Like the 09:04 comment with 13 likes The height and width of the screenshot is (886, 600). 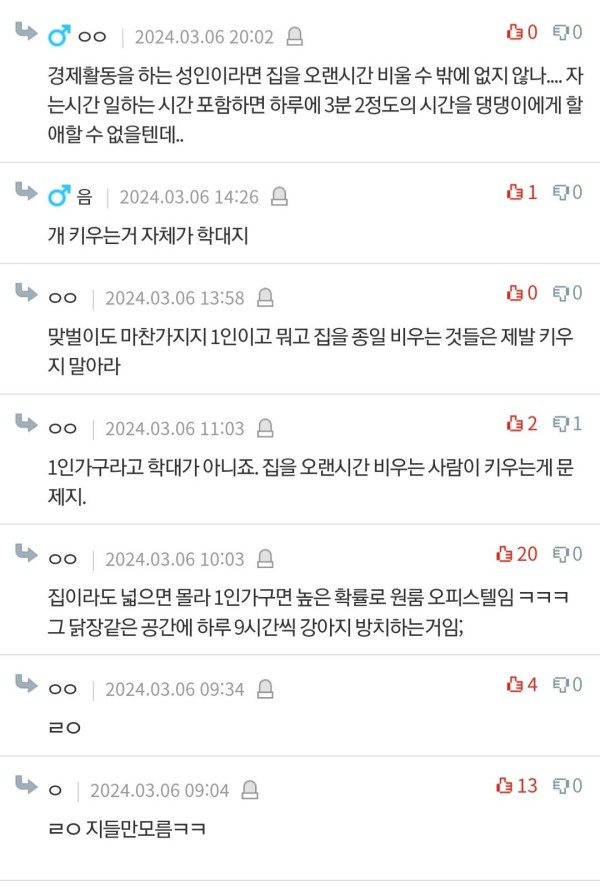point(504,786)
